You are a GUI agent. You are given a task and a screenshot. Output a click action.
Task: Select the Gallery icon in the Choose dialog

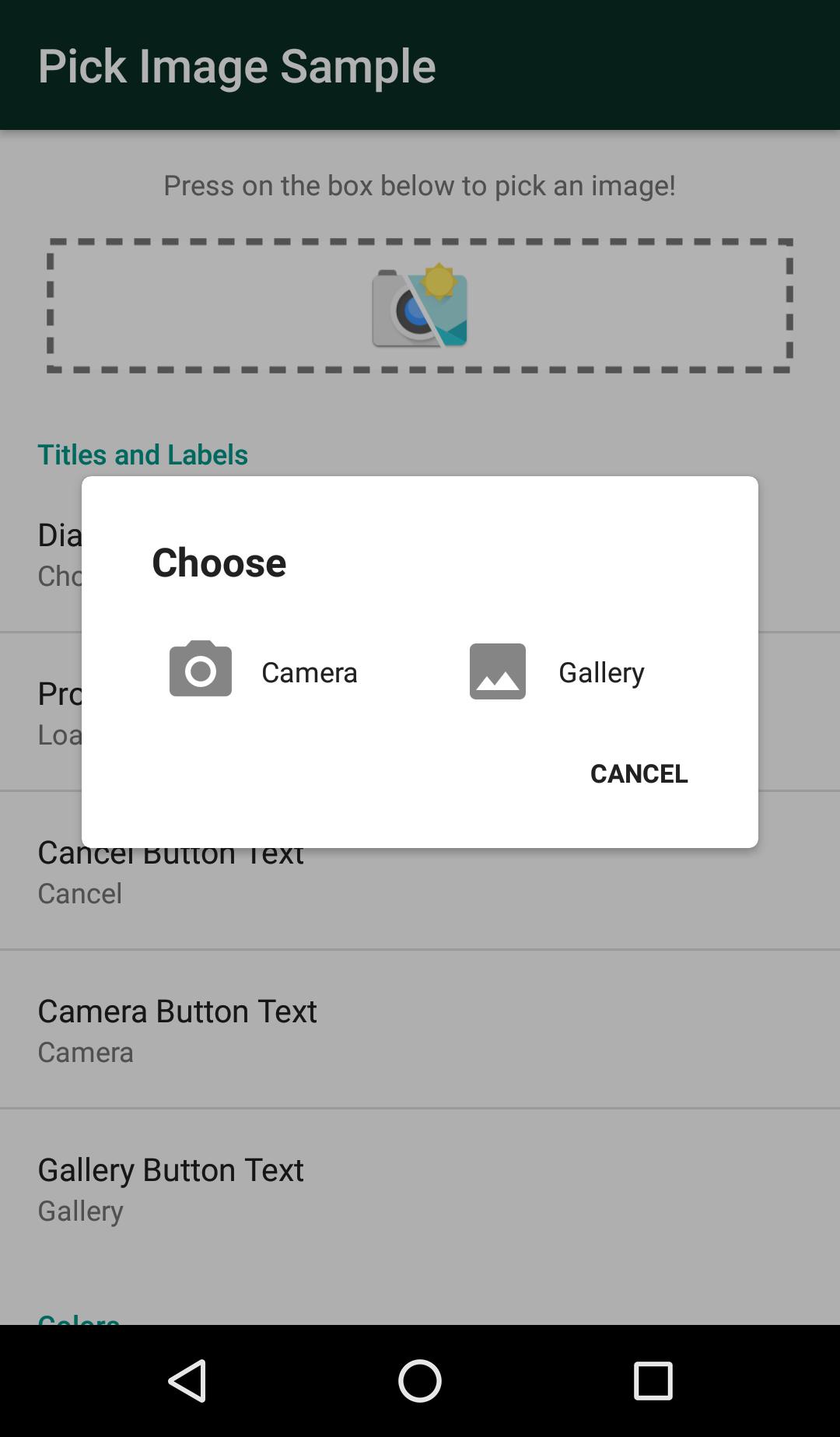498,671
